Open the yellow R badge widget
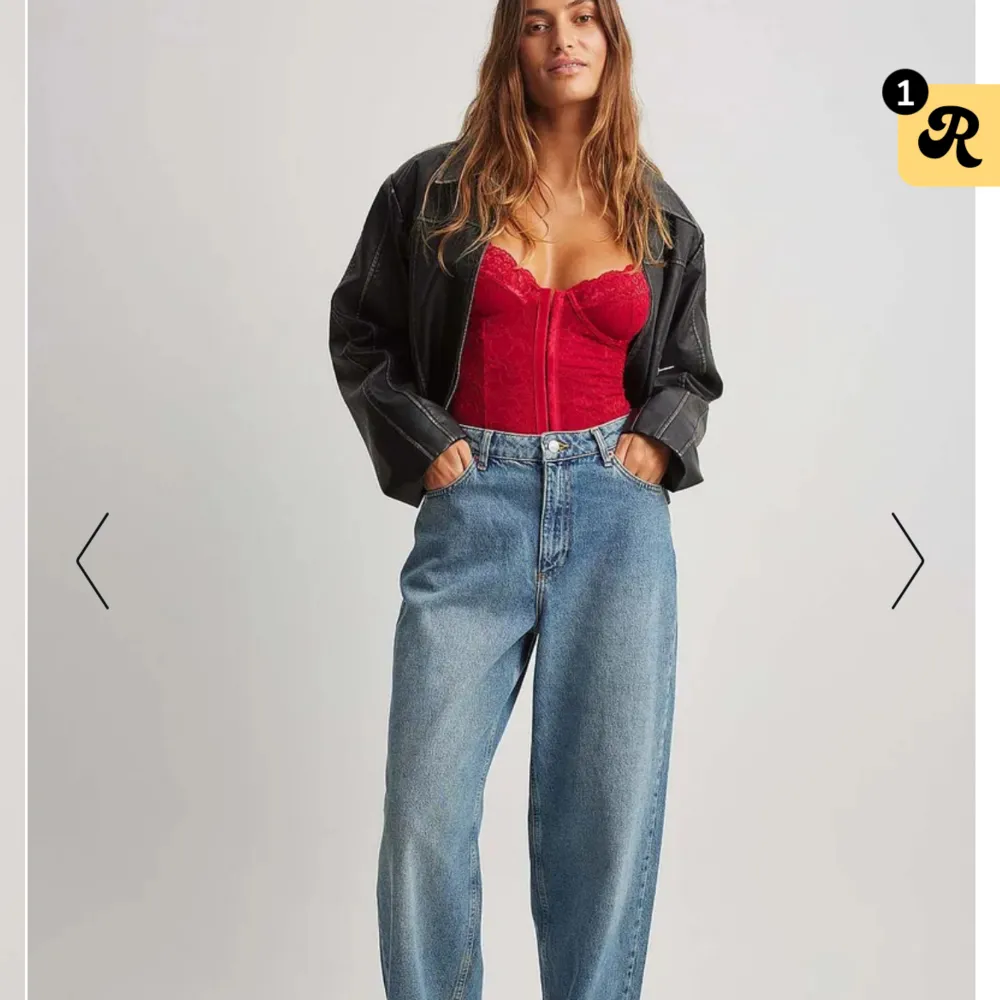The width and height of the screenshot is (1000, 1000). click(949, 134)
